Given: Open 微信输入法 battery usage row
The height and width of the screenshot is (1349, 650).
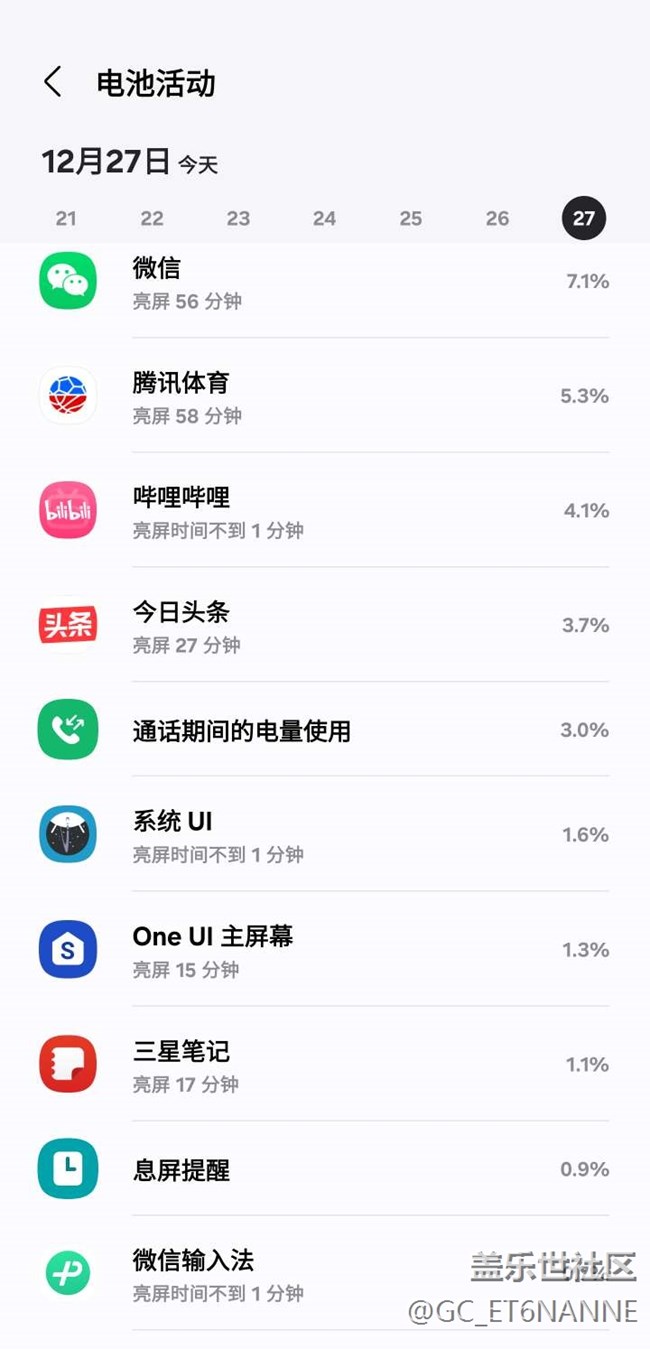Looking at the screenshot, I should tap(325, 1273).
